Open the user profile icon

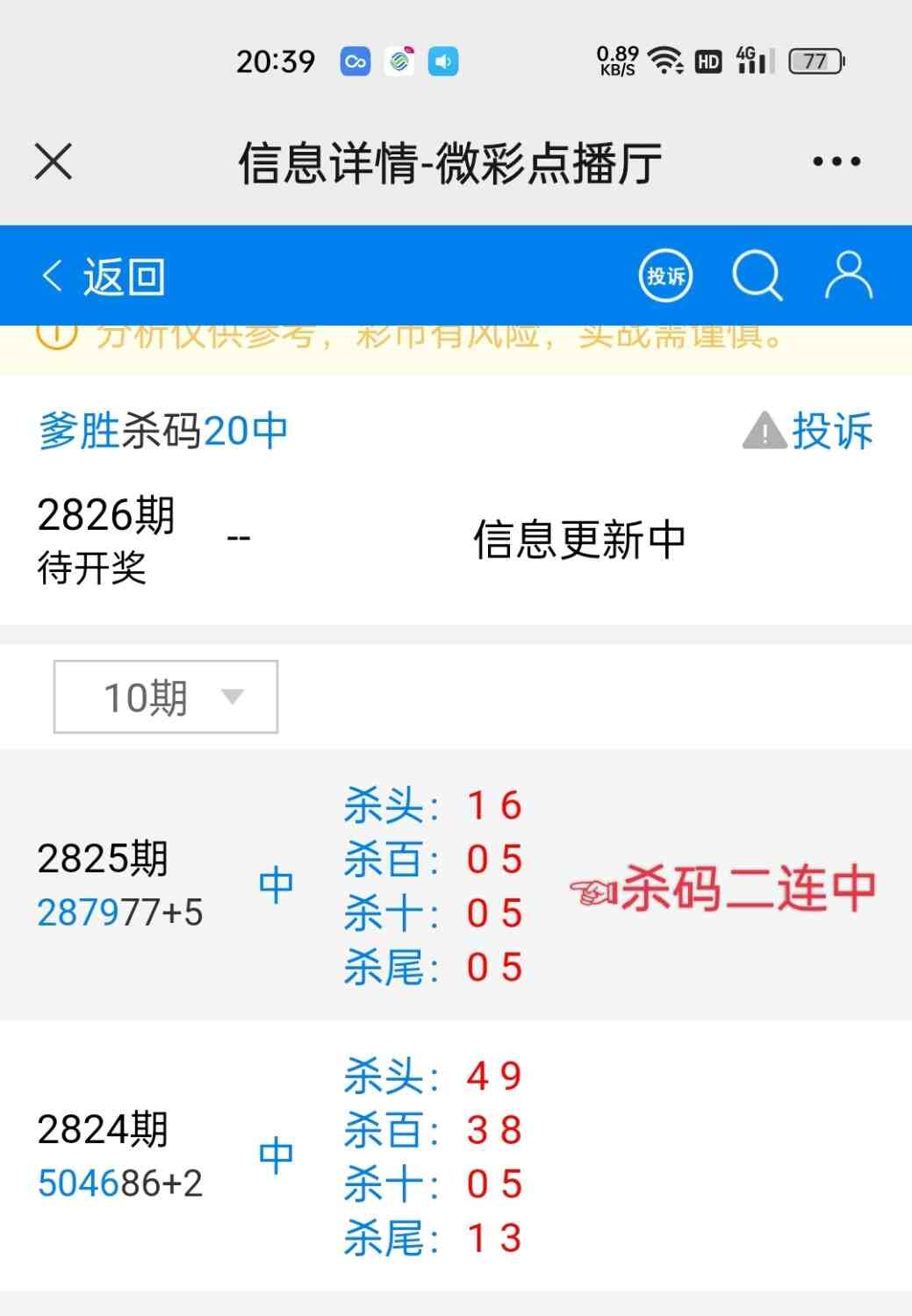click(x=848, y=276)
